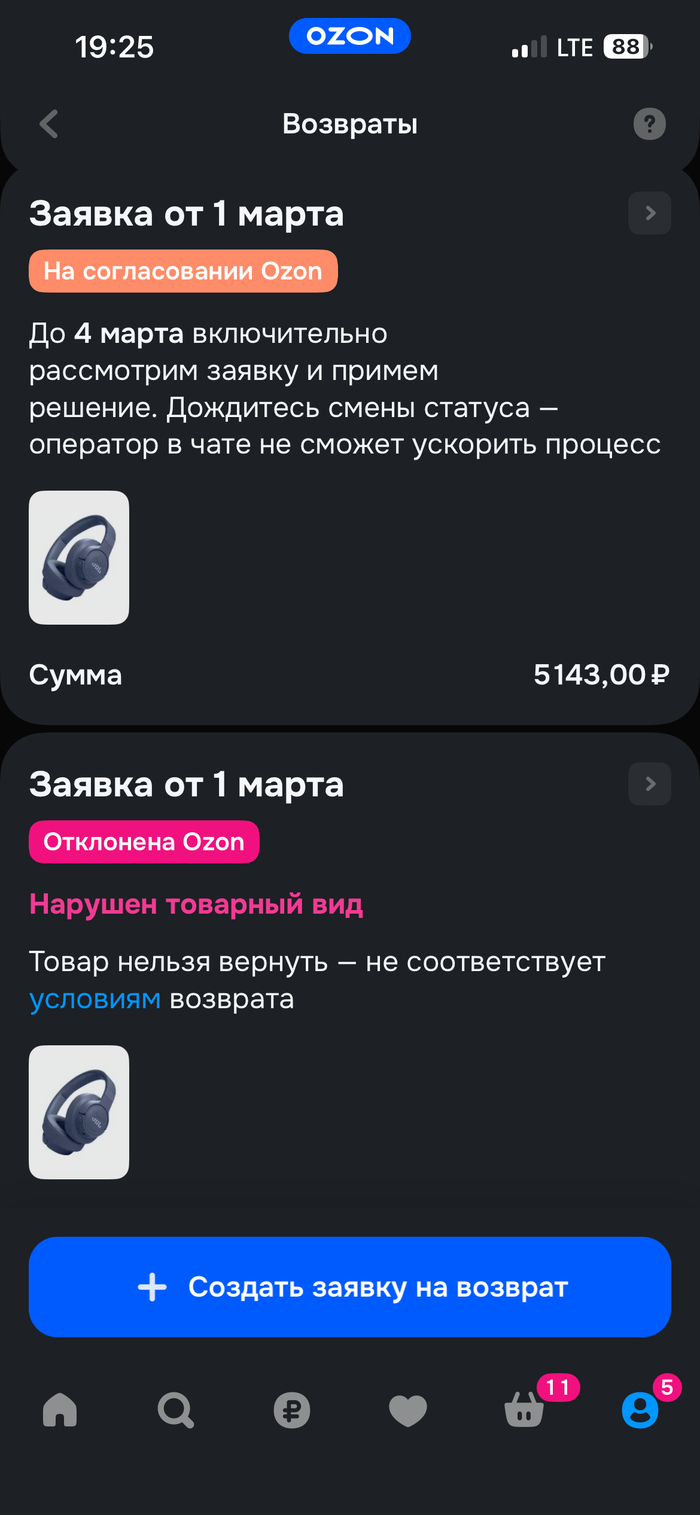Image resolution: width=700 pixels, height=1515 pixels.
Task: Open the ruble finance tab
Action: 292,1411
